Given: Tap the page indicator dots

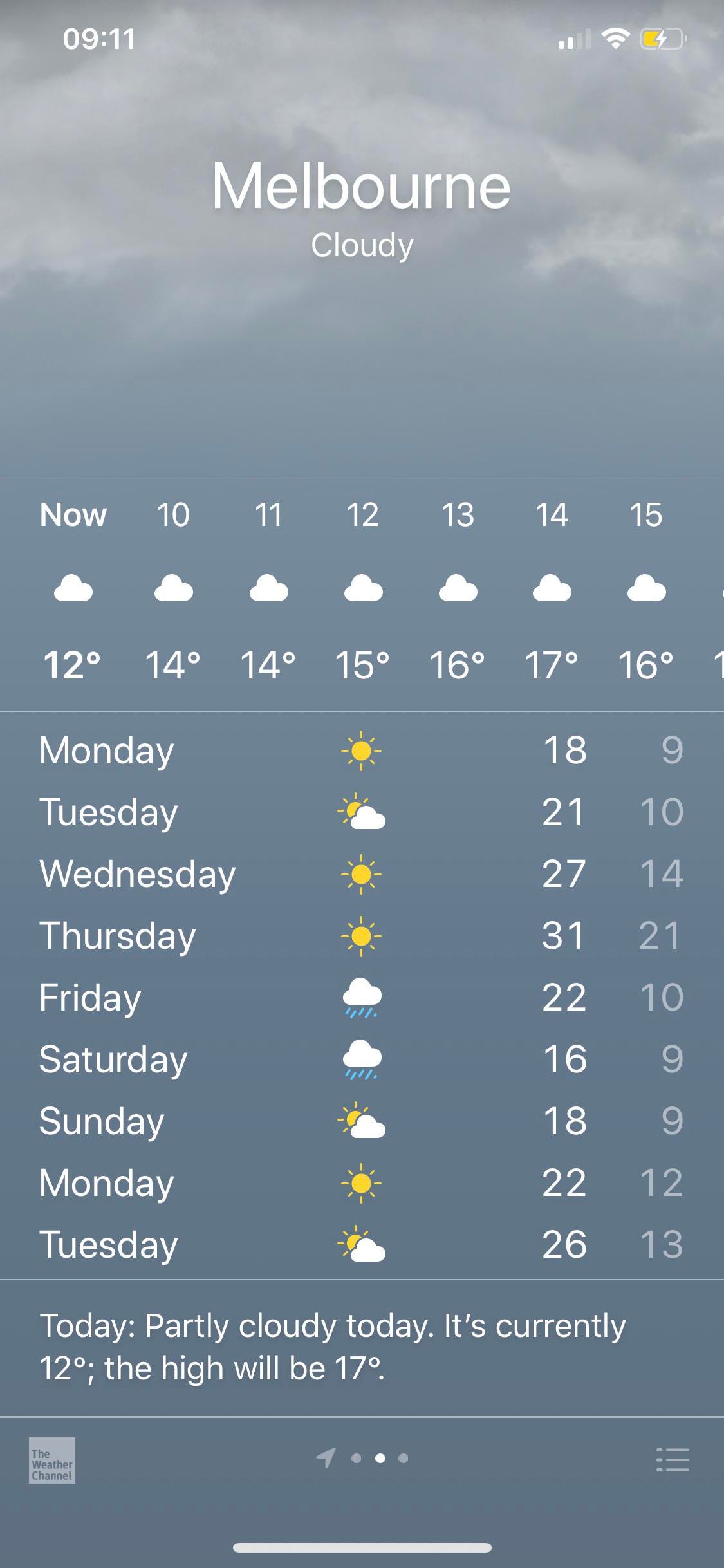Looking at the screenshot, I should (379, 1458).
